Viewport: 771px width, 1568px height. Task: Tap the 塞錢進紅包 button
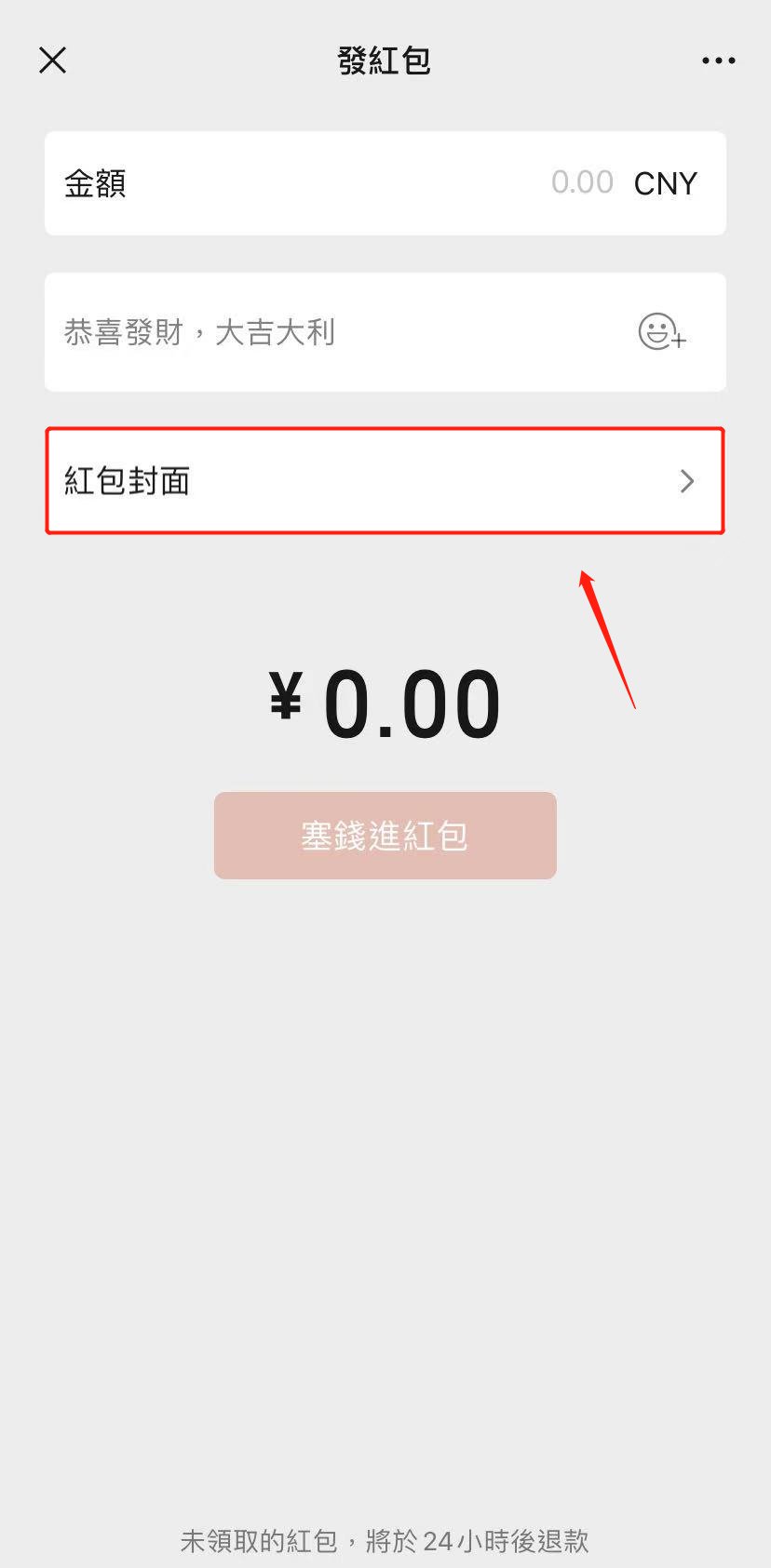click(385, 836)
